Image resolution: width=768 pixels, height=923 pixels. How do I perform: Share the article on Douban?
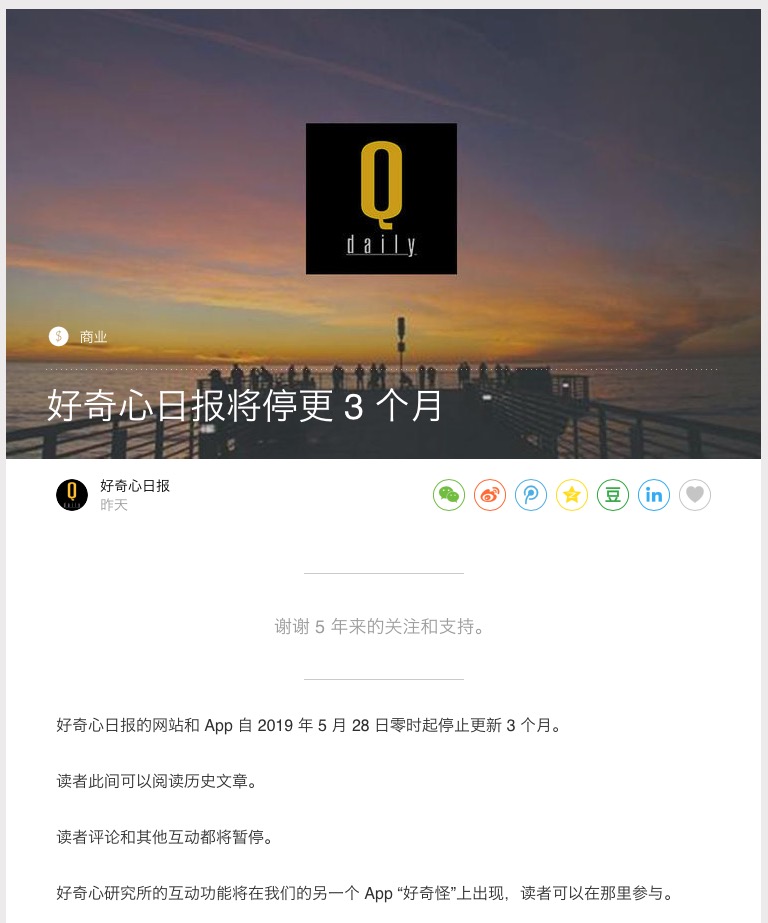pyautogui.click(x=613, y=495)
